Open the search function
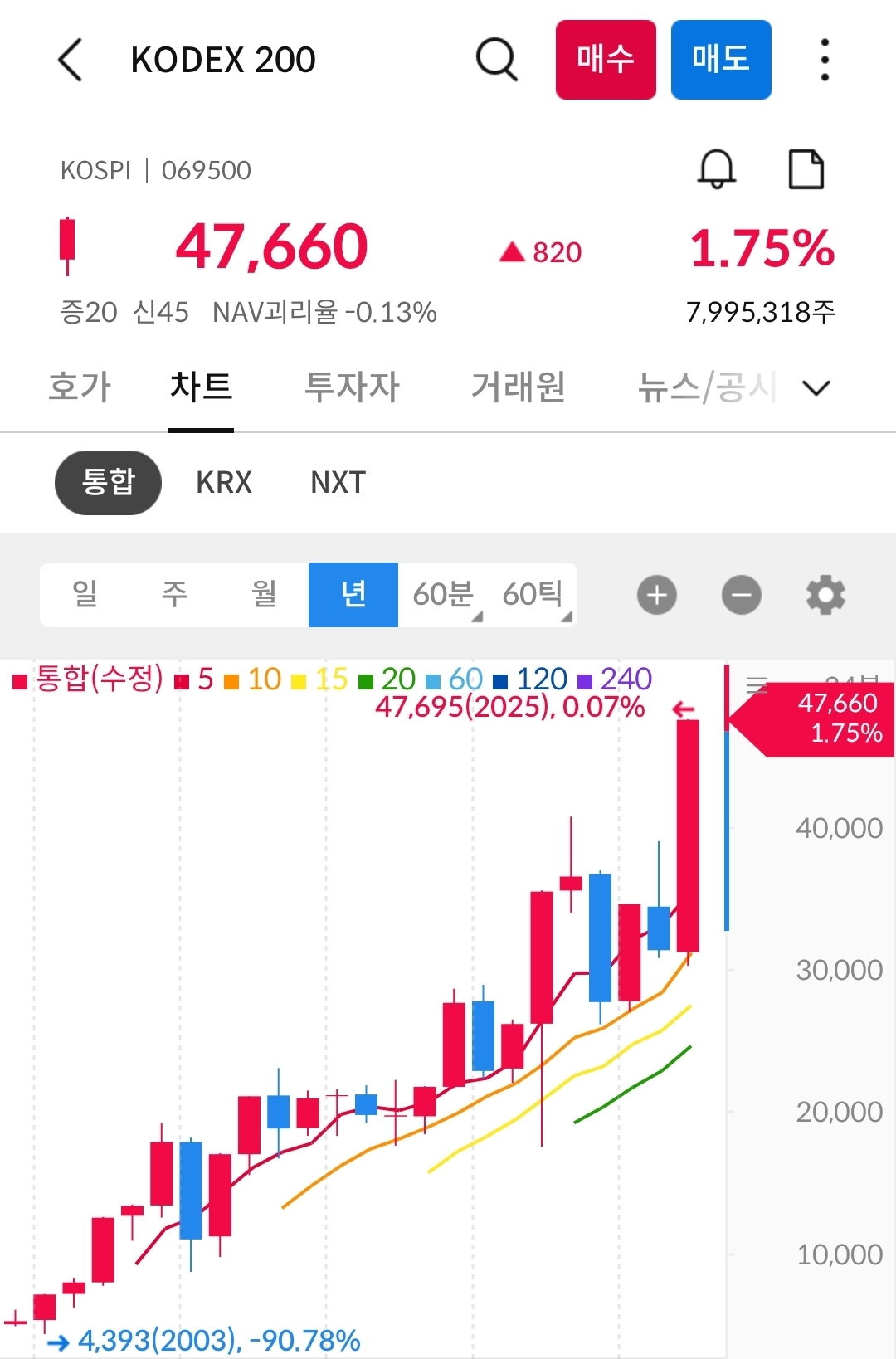The image size is (896, 1359). coord(495,59)
